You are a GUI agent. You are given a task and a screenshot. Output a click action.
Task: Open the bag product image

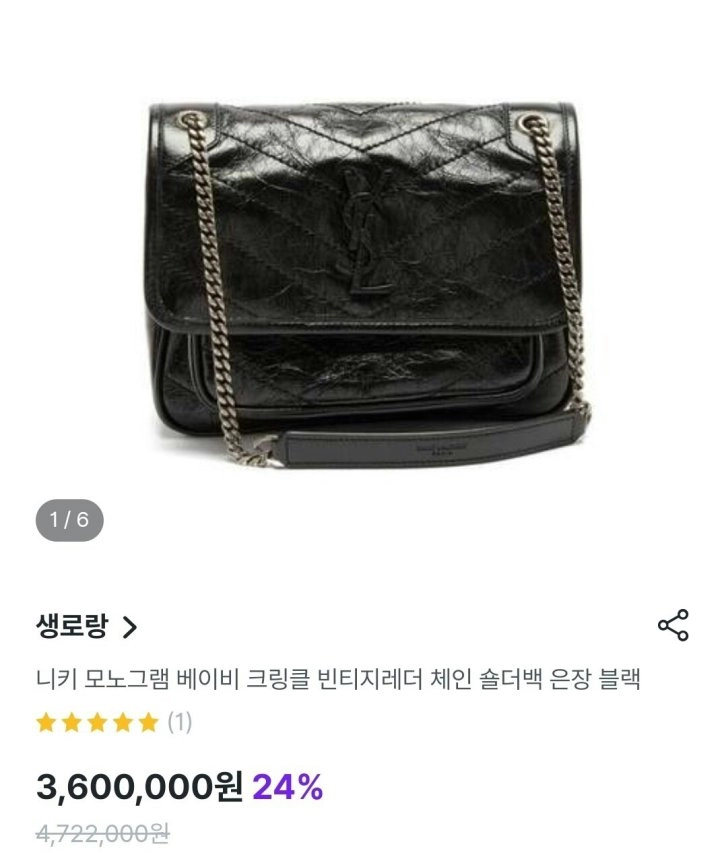pos(360,285)
